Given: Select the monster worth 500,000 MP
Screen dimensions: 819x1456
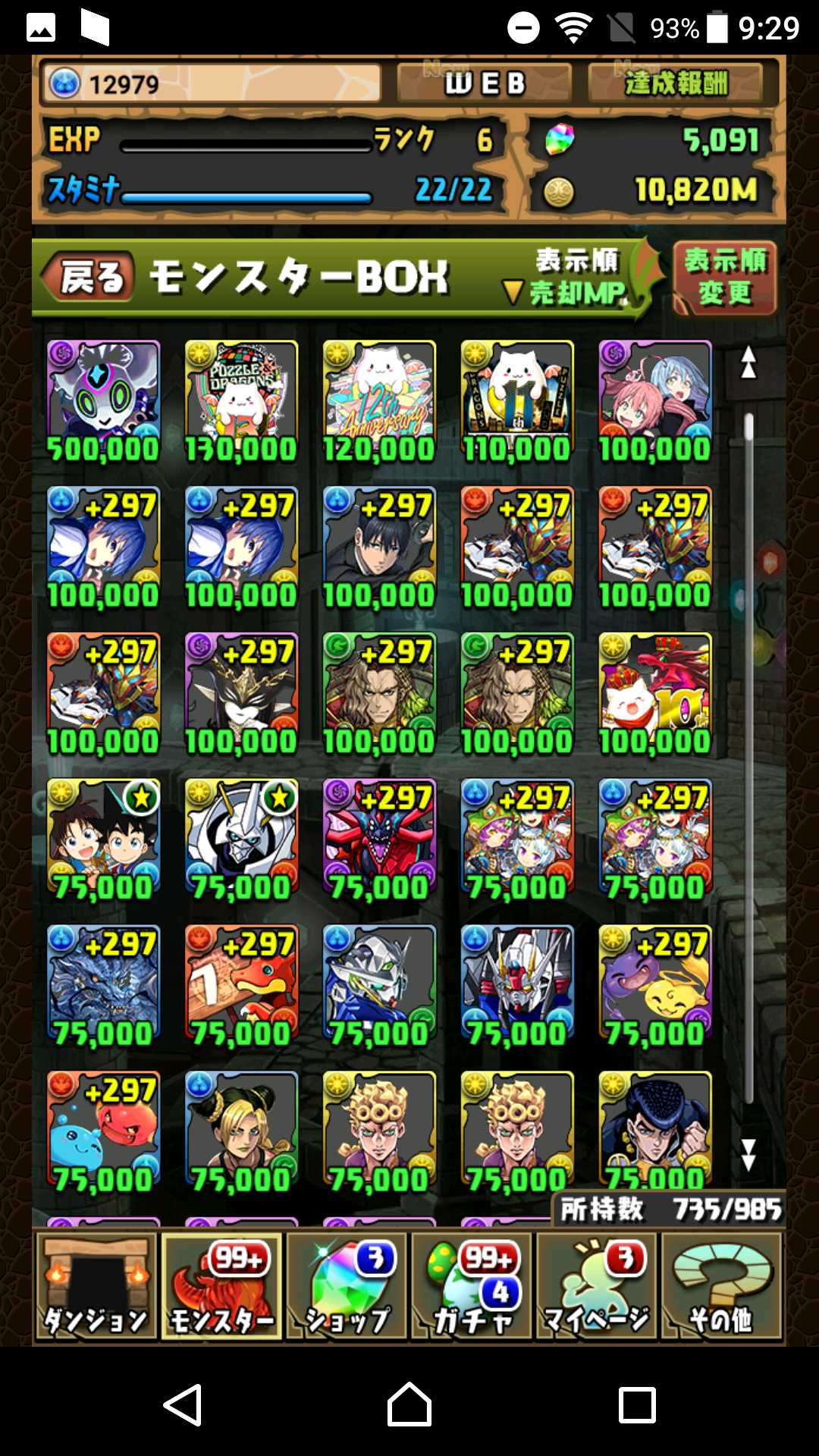Looking at the screenshot, I should [103, 402].
